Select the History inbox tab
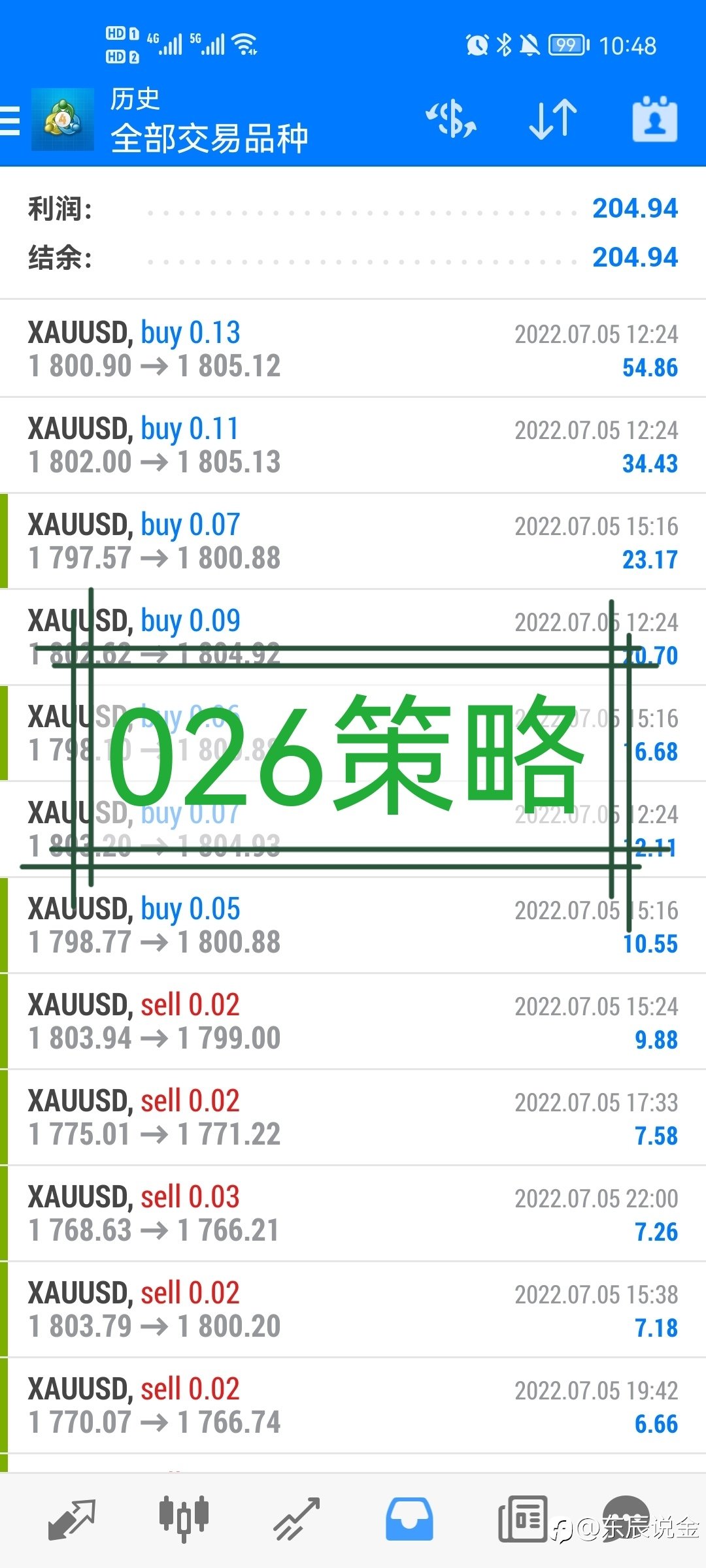Image resolution: width=706 pixels, height=1568 pixels. pos(409,1519)
